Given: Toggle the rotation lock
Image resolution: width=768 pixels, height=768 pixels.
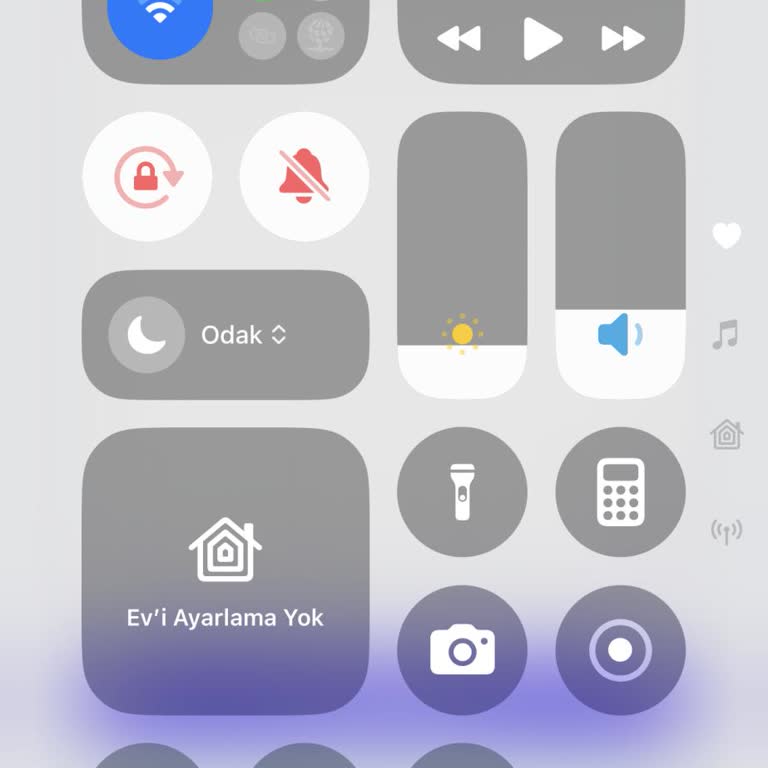Looking at the screenshot, I should pyautogui.click(x=147, y=177).
